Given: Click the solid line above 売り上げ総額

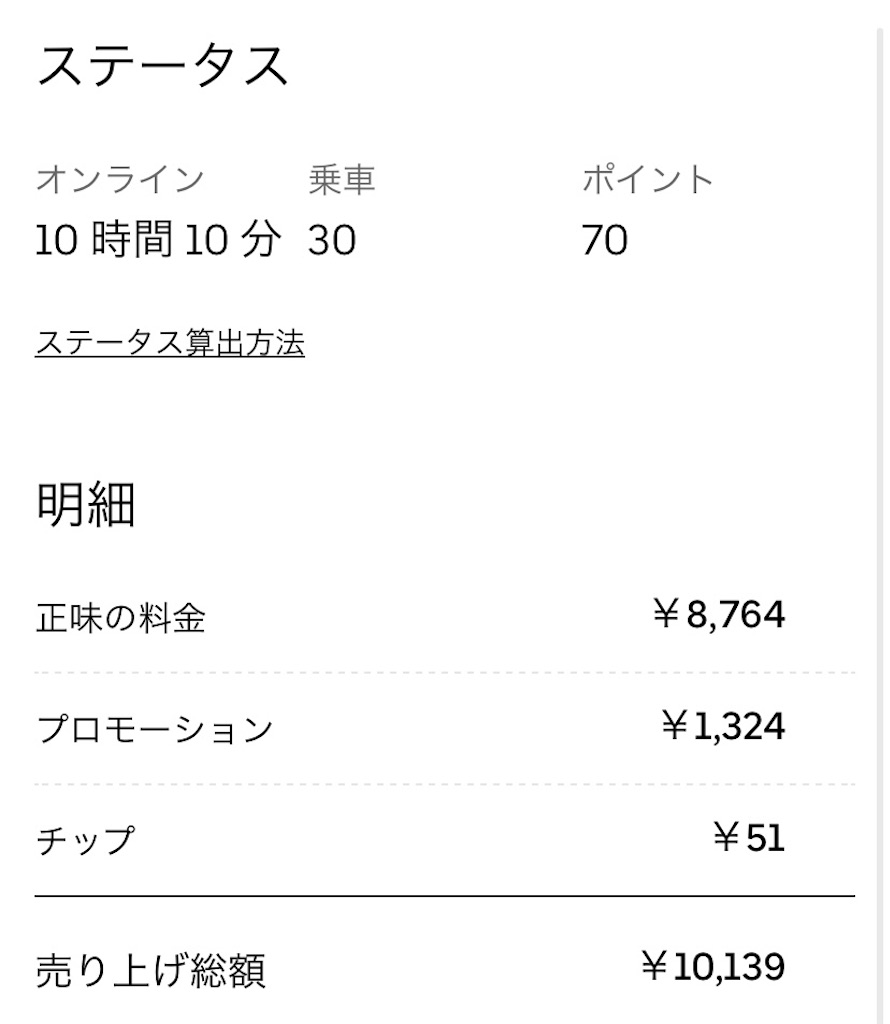Looking at the screenshot, I should pyautogui.click(x=445, y=896).
